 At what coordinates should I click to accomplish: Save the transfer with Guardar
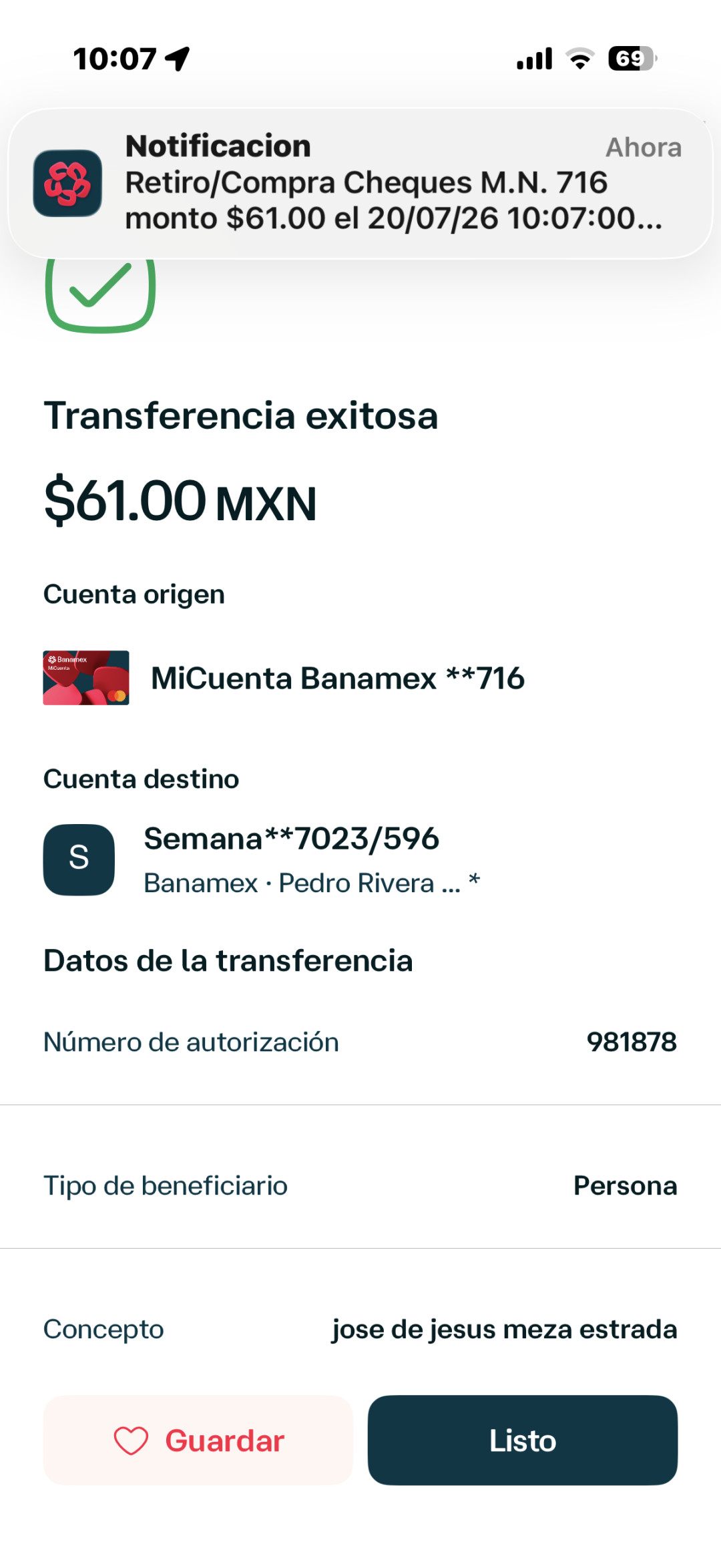click(198, 1440)
